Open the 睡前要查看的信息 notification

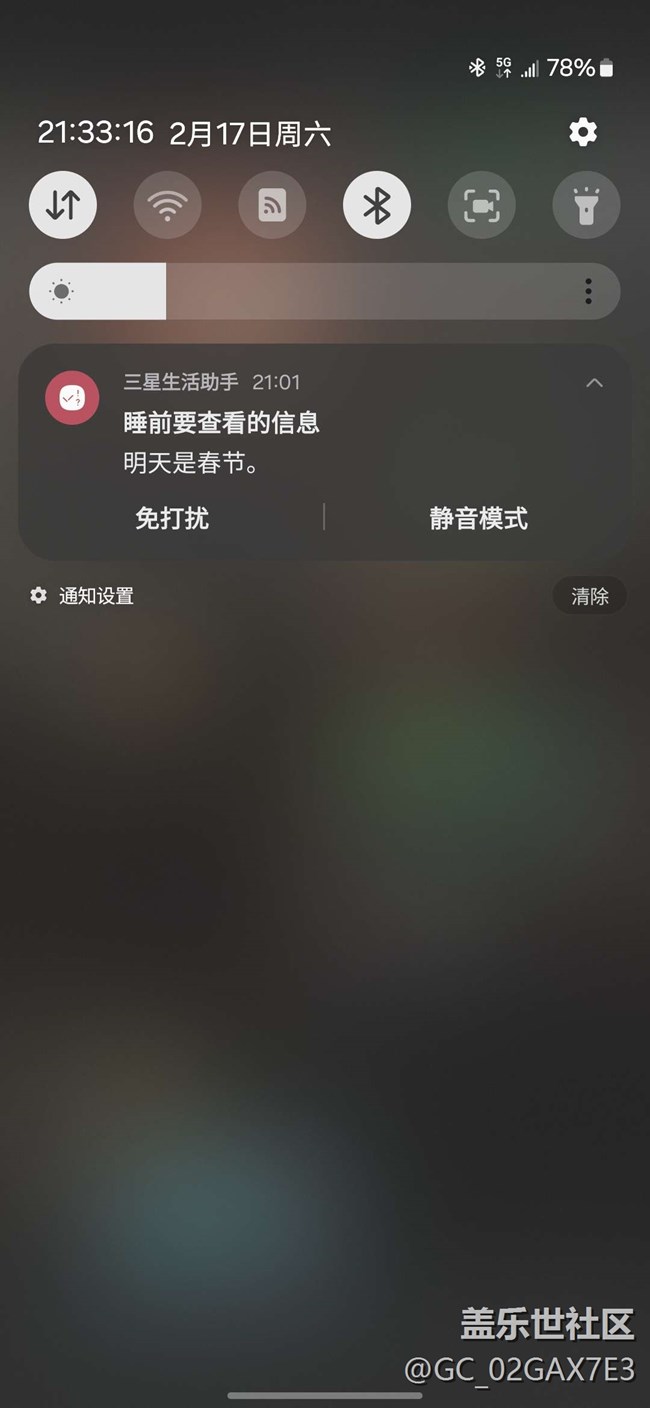[221, 422]
